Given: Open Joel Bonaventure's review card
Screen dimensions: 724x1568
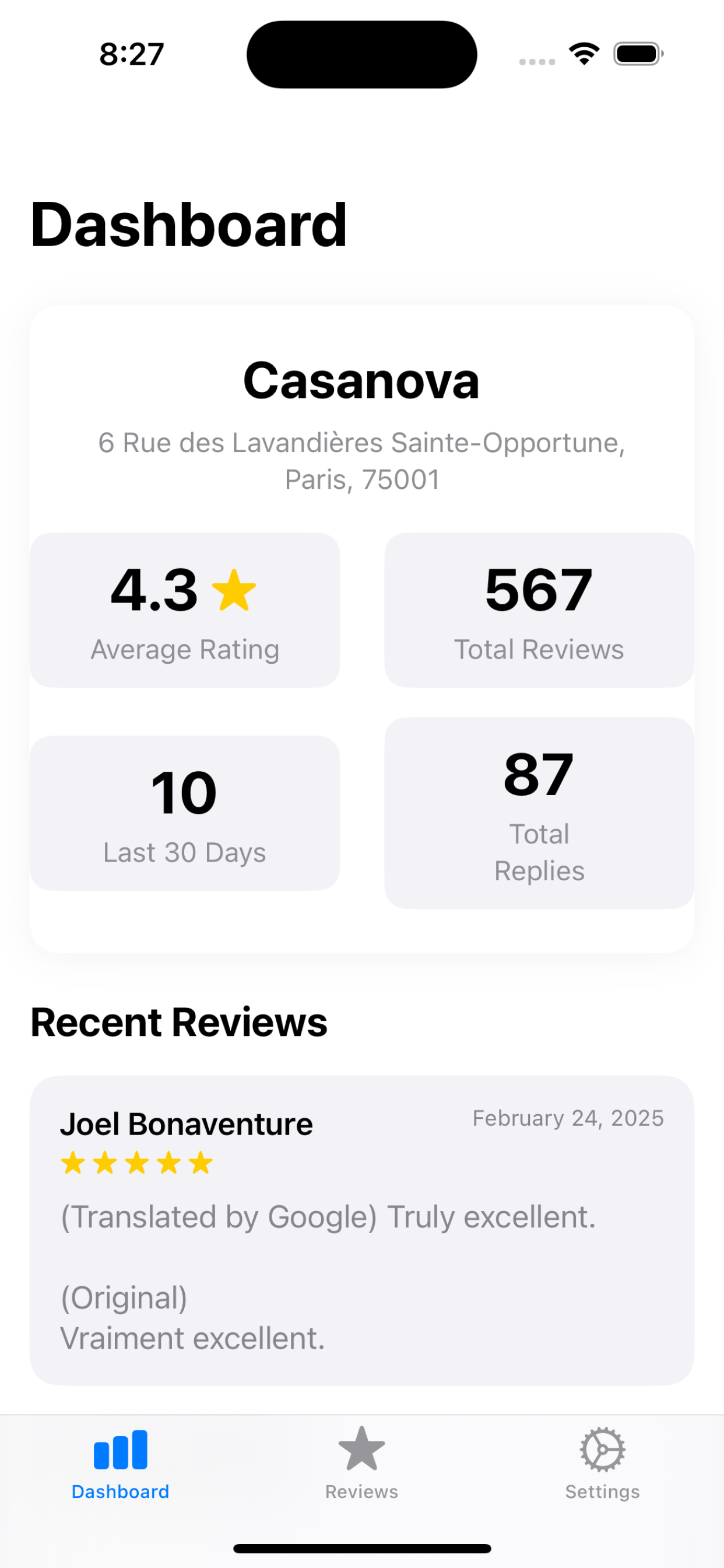Looking at the screenshot, I should pos(361,1230).
